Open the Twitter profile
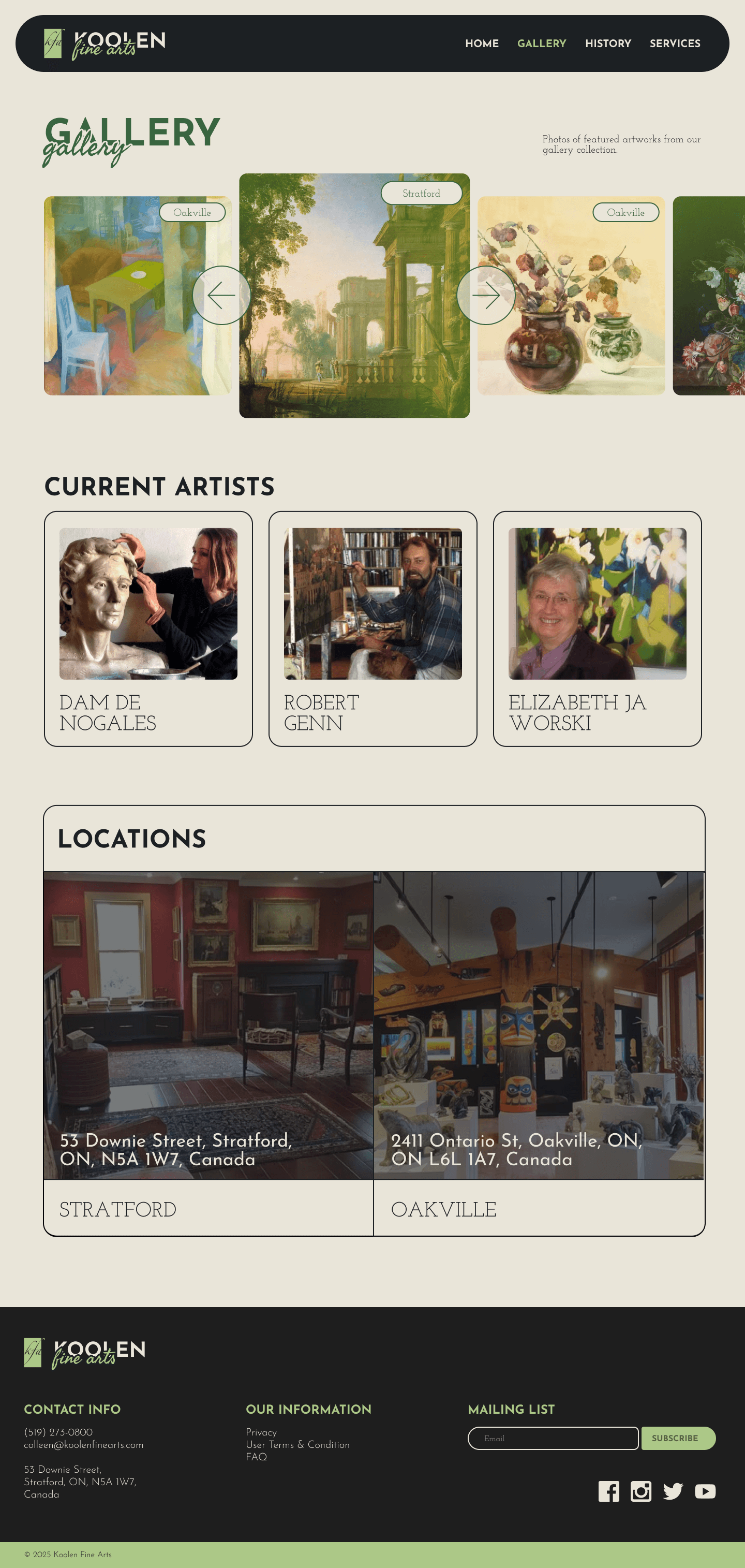 (673, 1491)
